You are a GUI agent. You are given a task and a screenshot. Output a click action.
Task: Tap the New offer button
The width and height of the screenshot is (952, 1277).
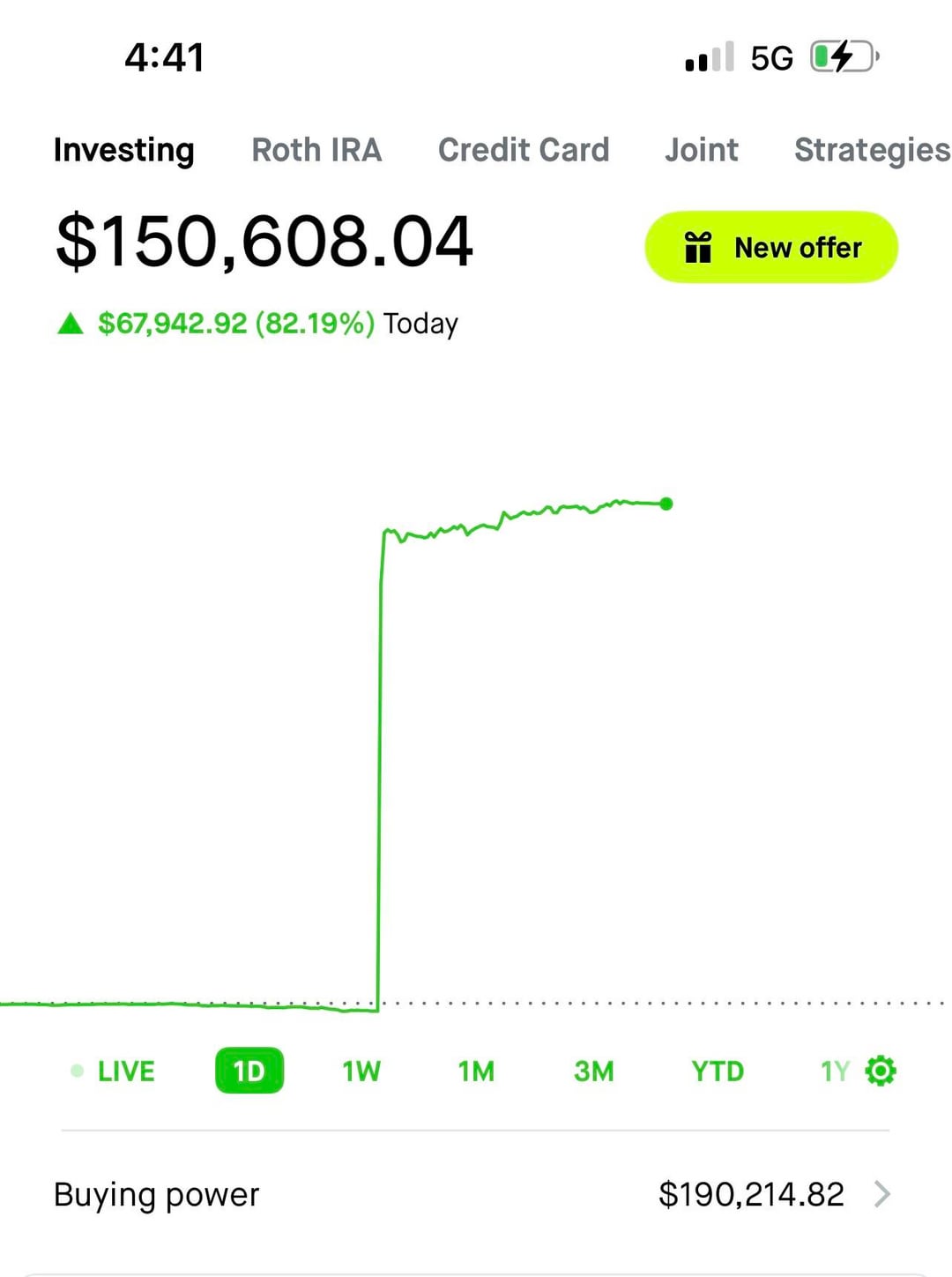pyautogui.click(x=771, y=248)
